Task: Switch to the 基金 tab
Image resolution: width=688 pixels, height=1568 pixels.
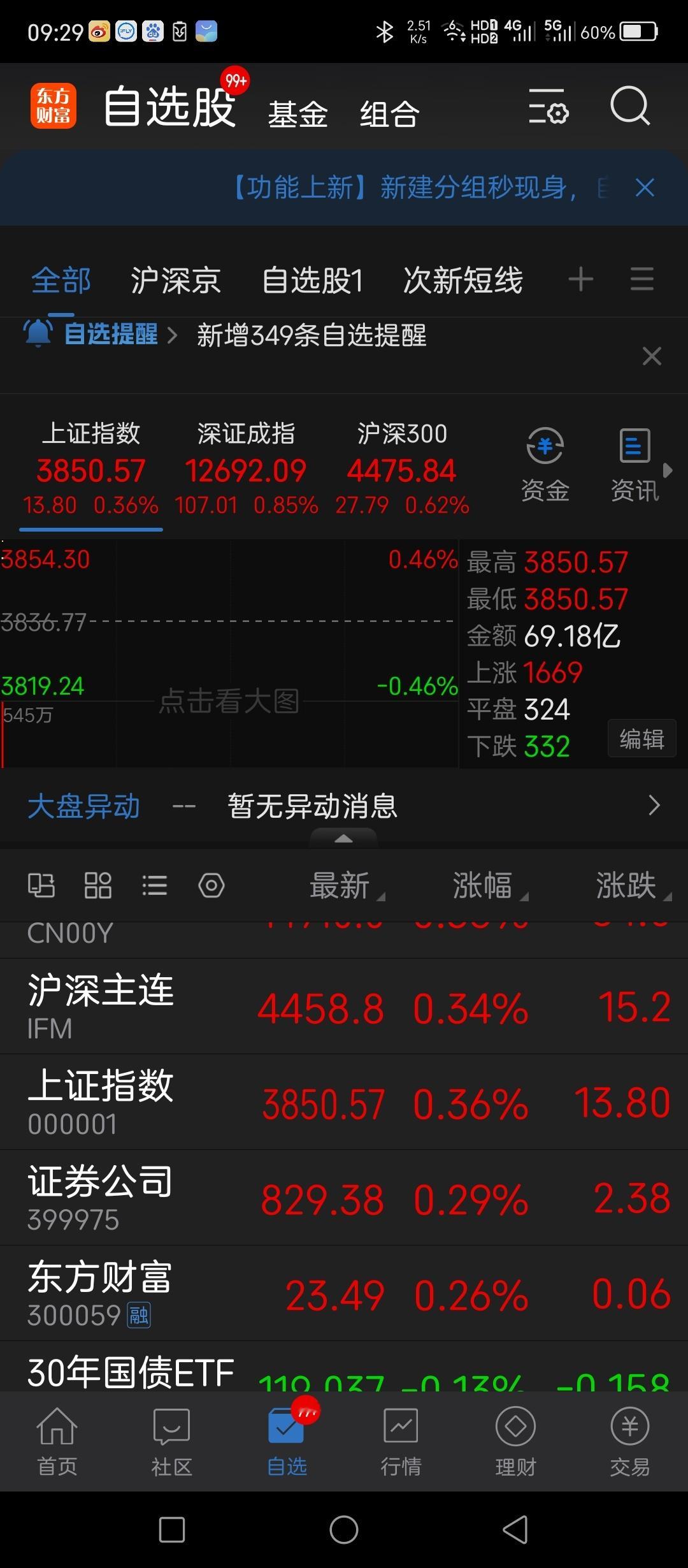Action: [298, 113]
